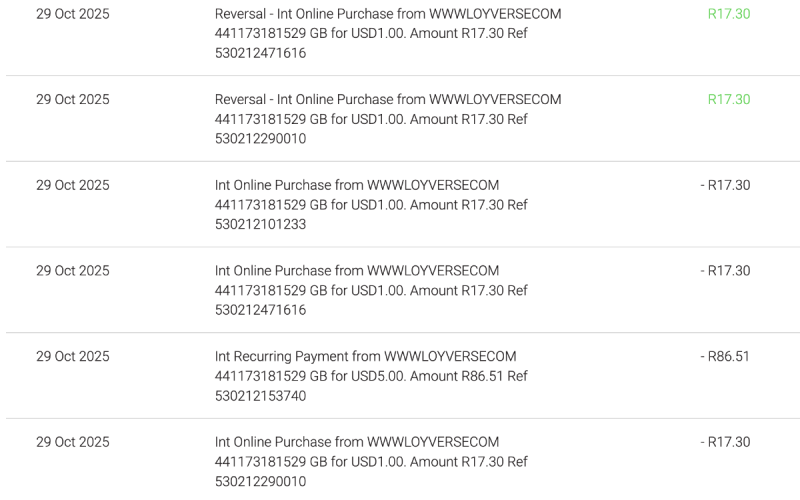This screenshot has height=500, width=800.
Task: Open reversal transaction with ref 530212290010
Action: click(388, 119)
